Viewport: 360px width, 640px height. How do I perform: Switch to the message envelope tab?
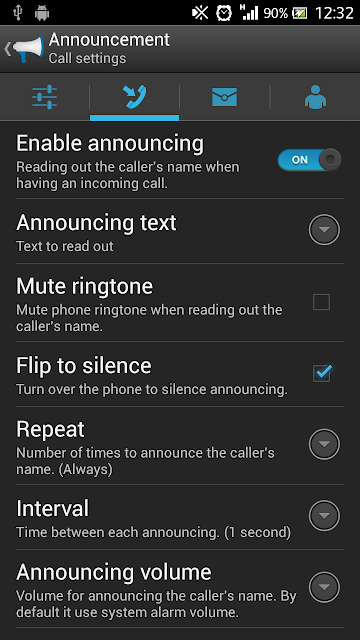[224, 97]
